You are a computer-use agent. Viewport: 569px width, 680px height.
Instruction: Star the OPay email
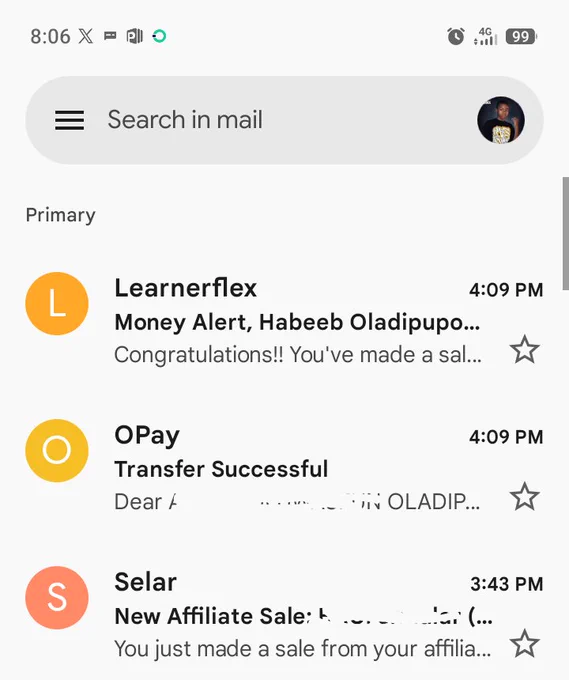click(x=525, y=497)
